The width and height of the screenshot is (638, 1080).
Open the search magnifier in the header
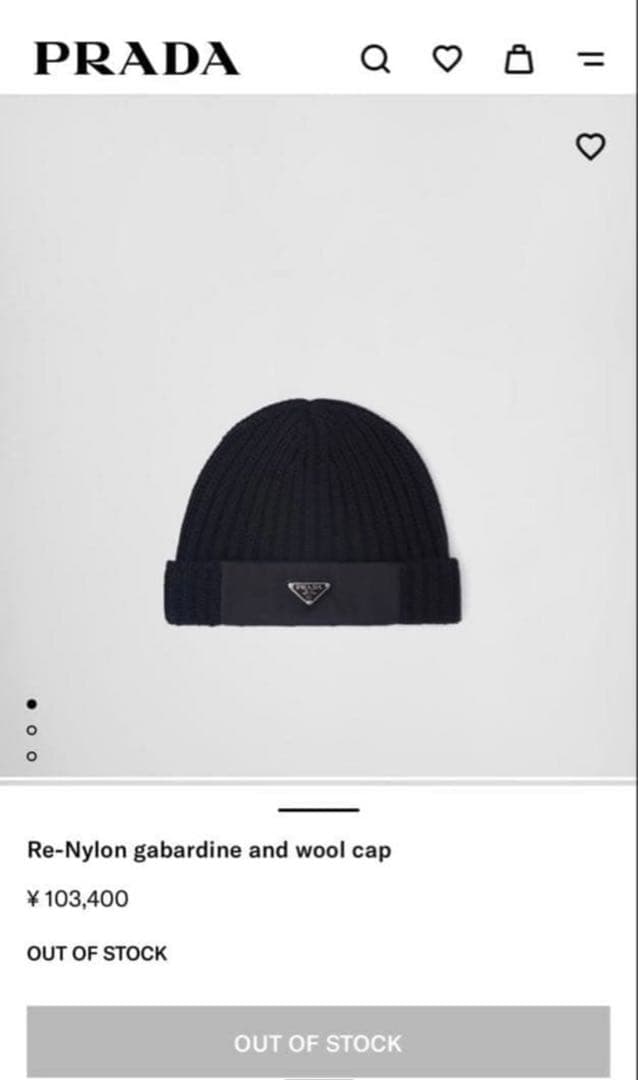[x=375, y=60]
